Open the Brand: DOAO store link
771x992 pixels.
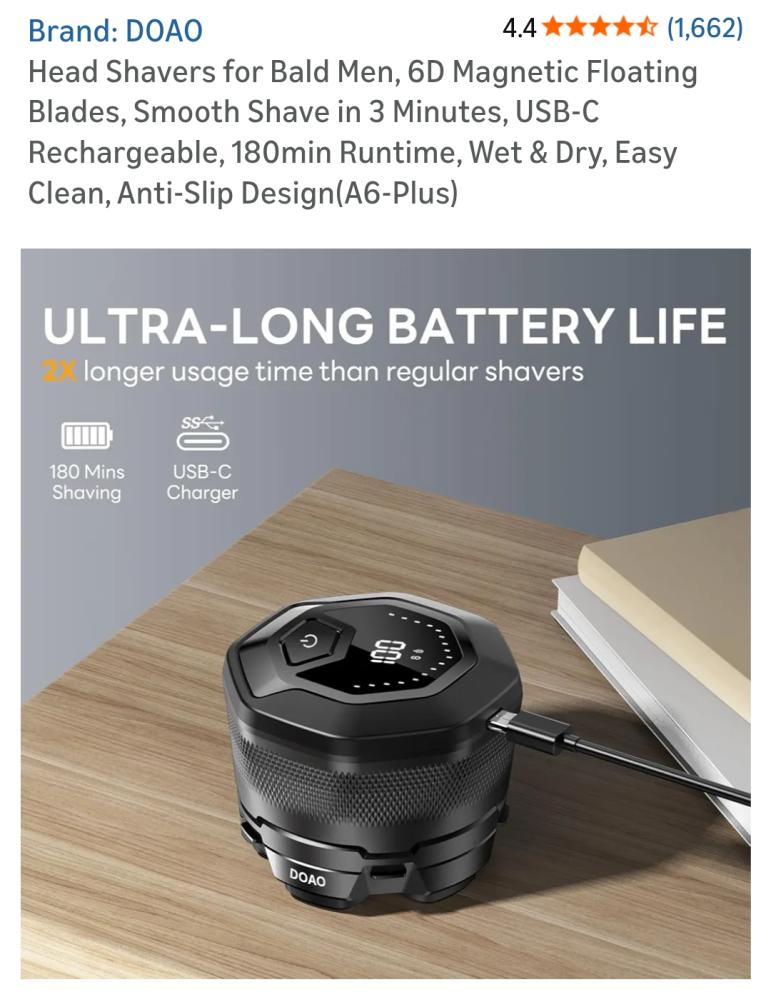115,30
